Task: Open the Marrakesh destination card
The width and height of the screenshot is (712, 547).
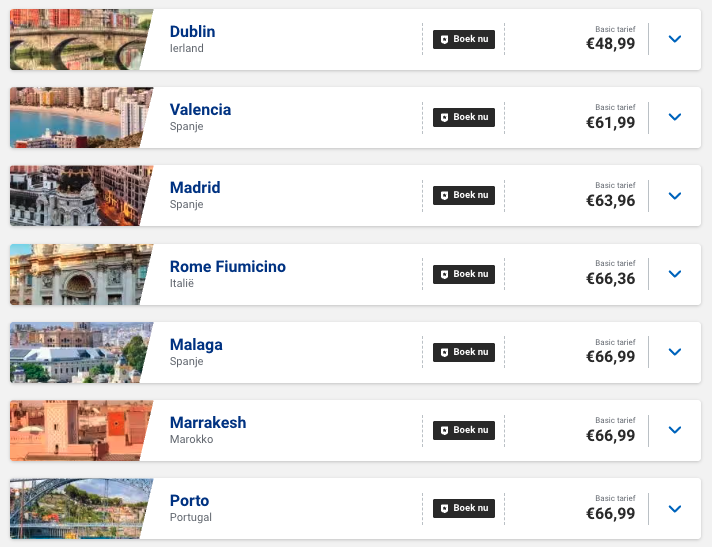Action: tap(207, 423)
